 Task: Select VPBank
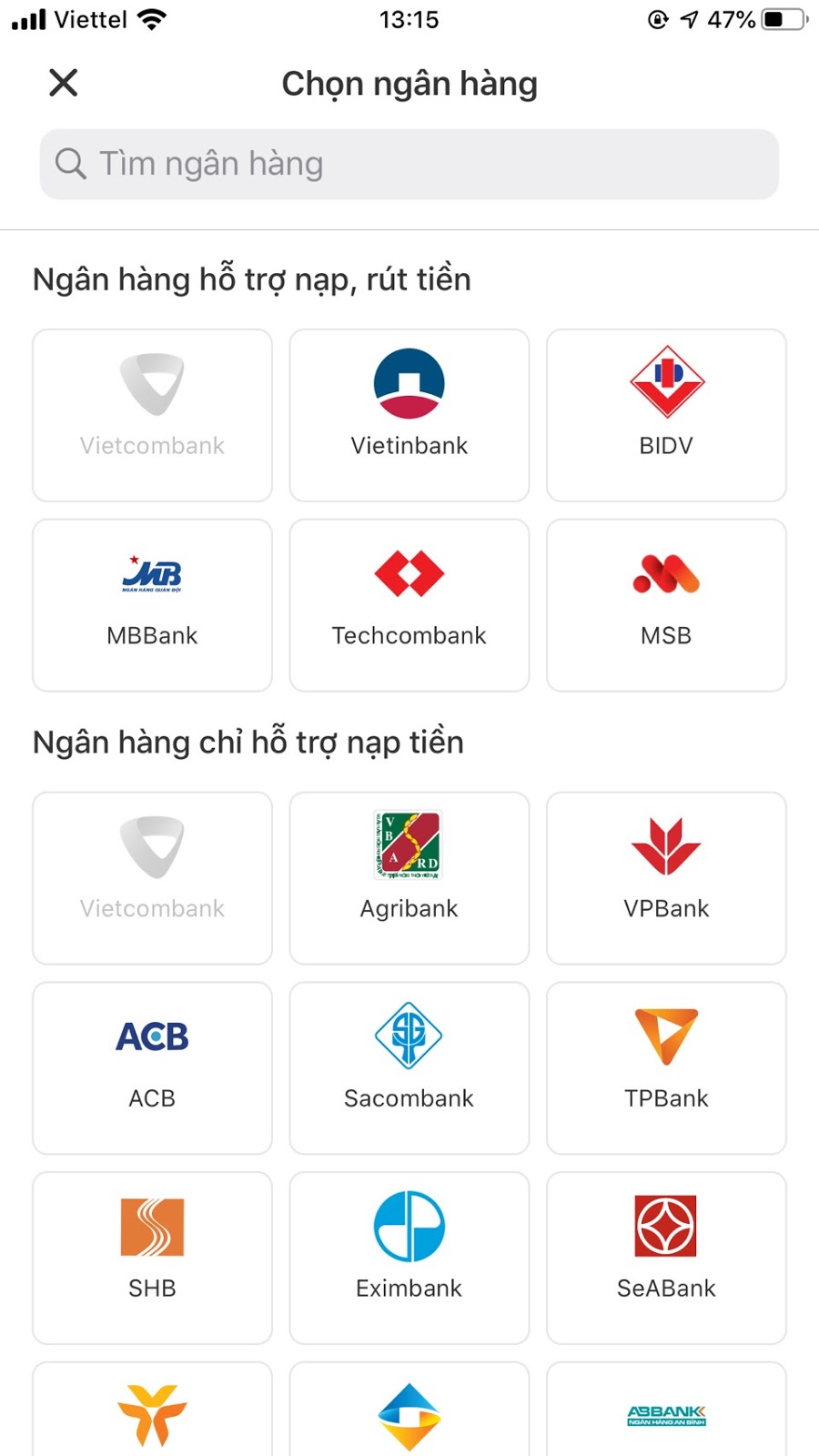pyautogui.click(x=666, y=878)
